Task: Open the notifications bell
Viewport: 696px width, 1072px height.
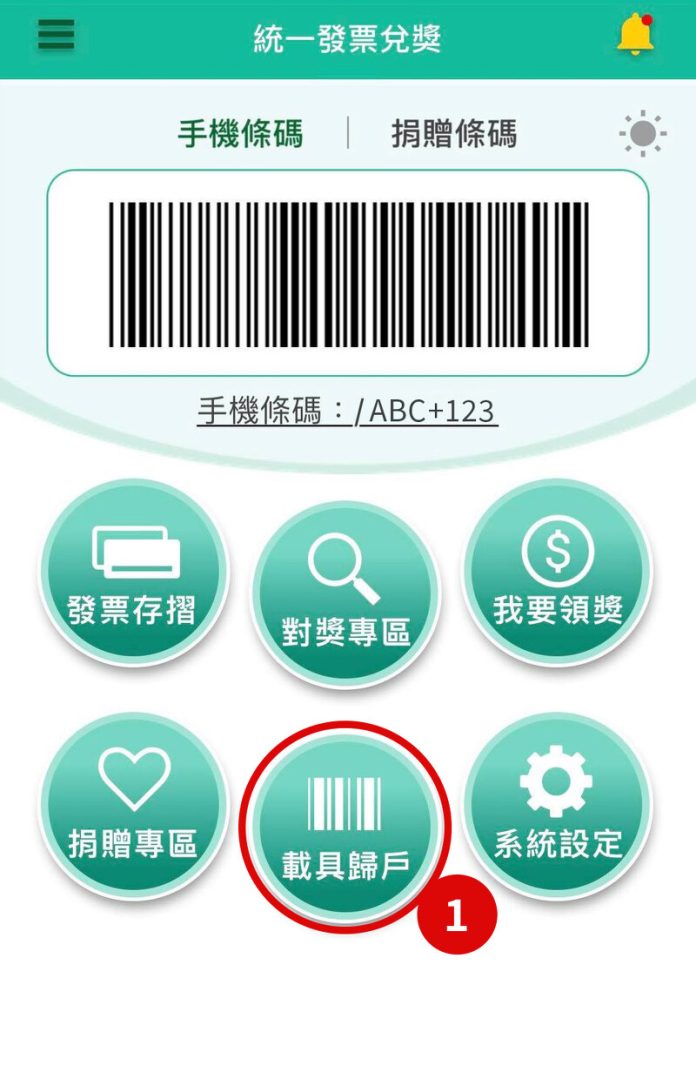Action: pyautogui.click(x=635, y=36)
